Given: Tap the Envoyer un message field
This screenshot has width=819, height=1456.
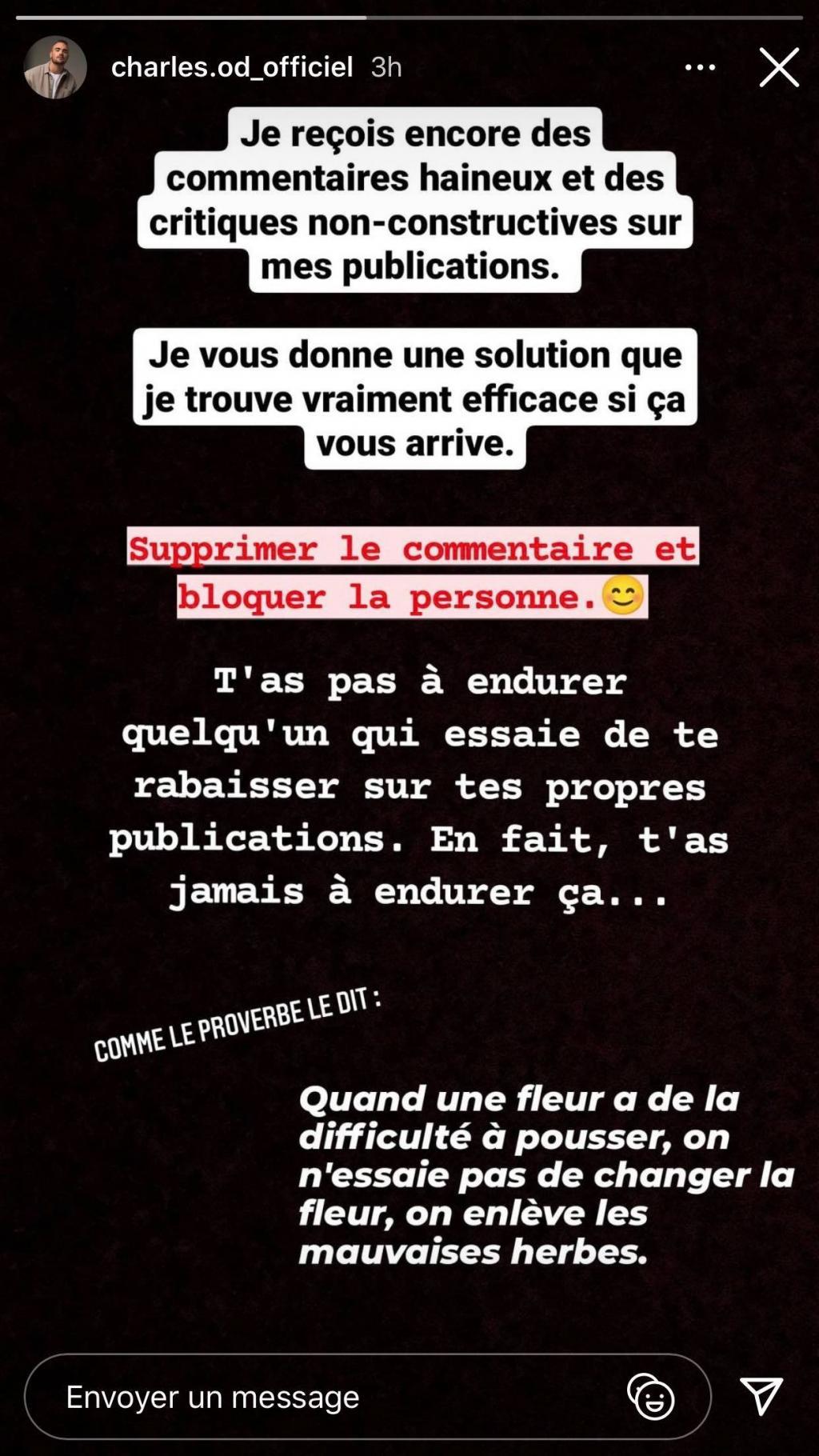Looking at the screenshot, I should click(320, 1397).
